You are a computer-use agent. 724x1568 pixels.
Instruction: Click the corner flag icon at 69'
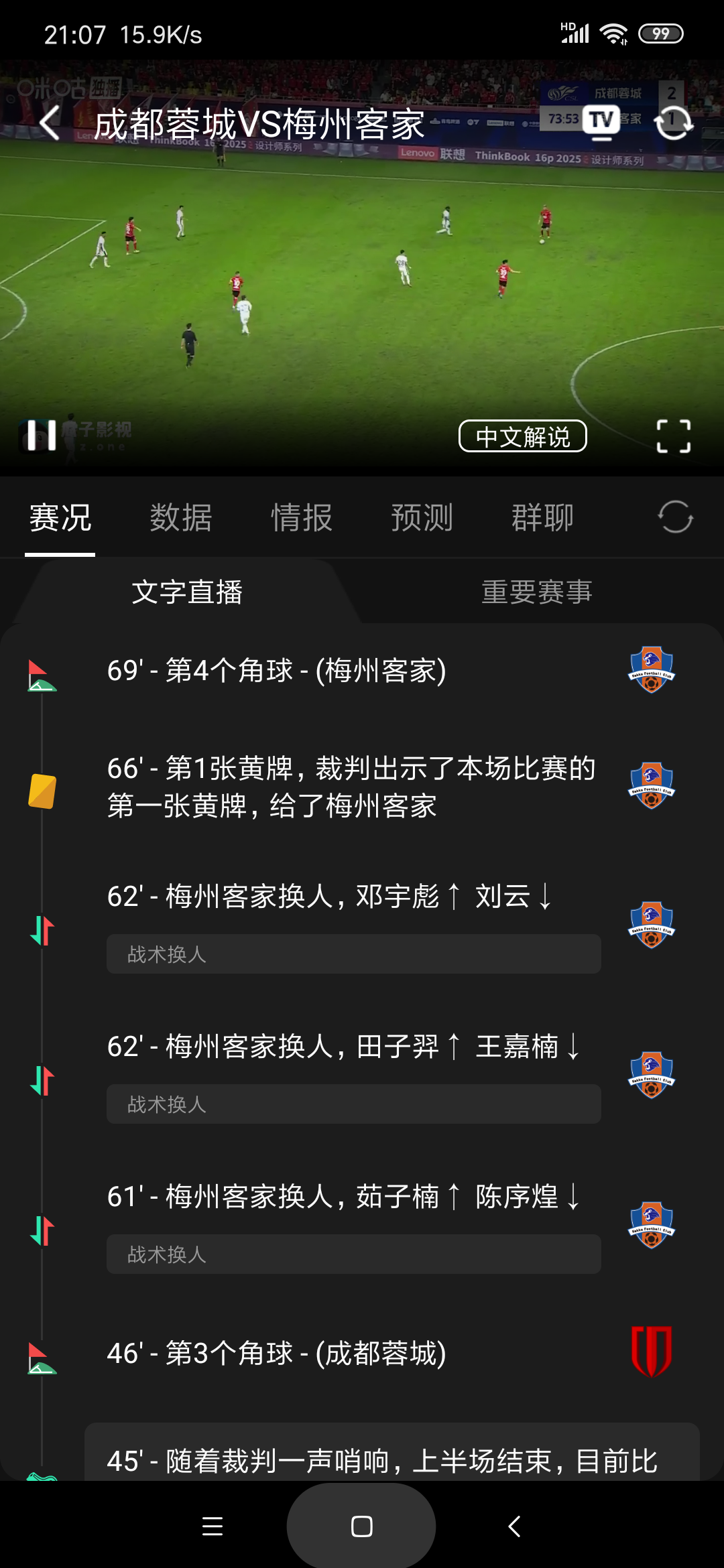click(x=42, y=673)
